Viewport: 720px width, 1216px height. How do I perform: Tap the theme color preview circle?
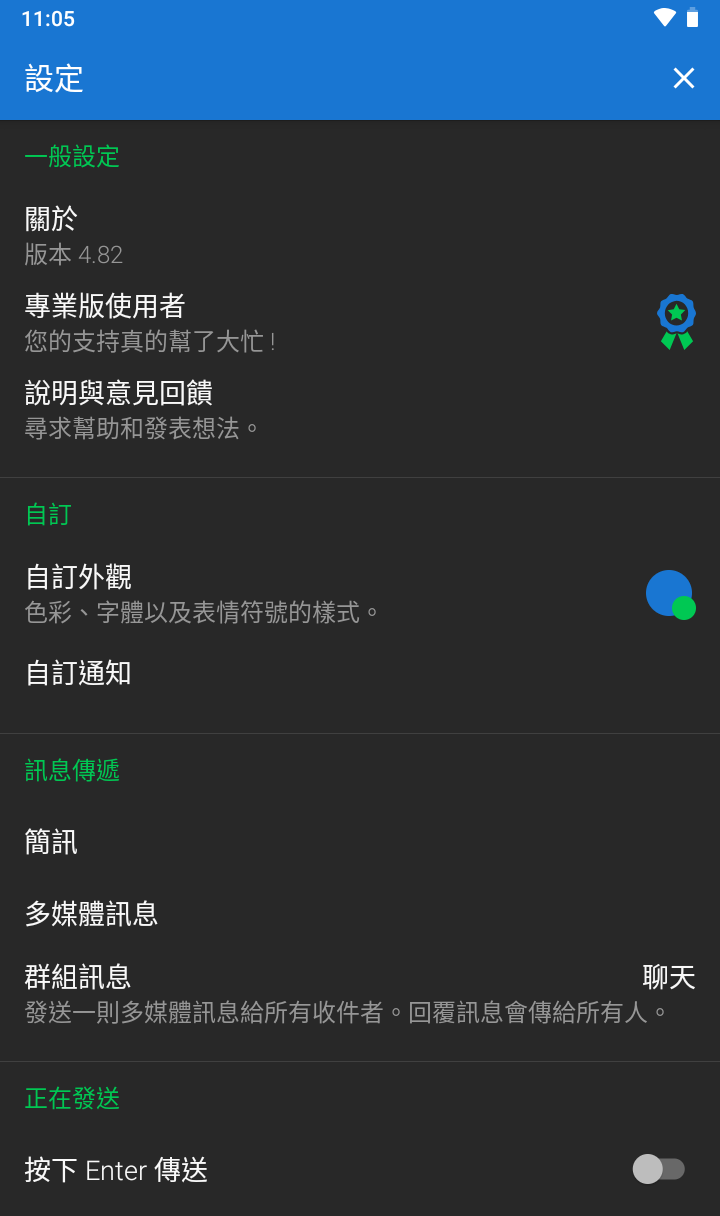point(667,593)
